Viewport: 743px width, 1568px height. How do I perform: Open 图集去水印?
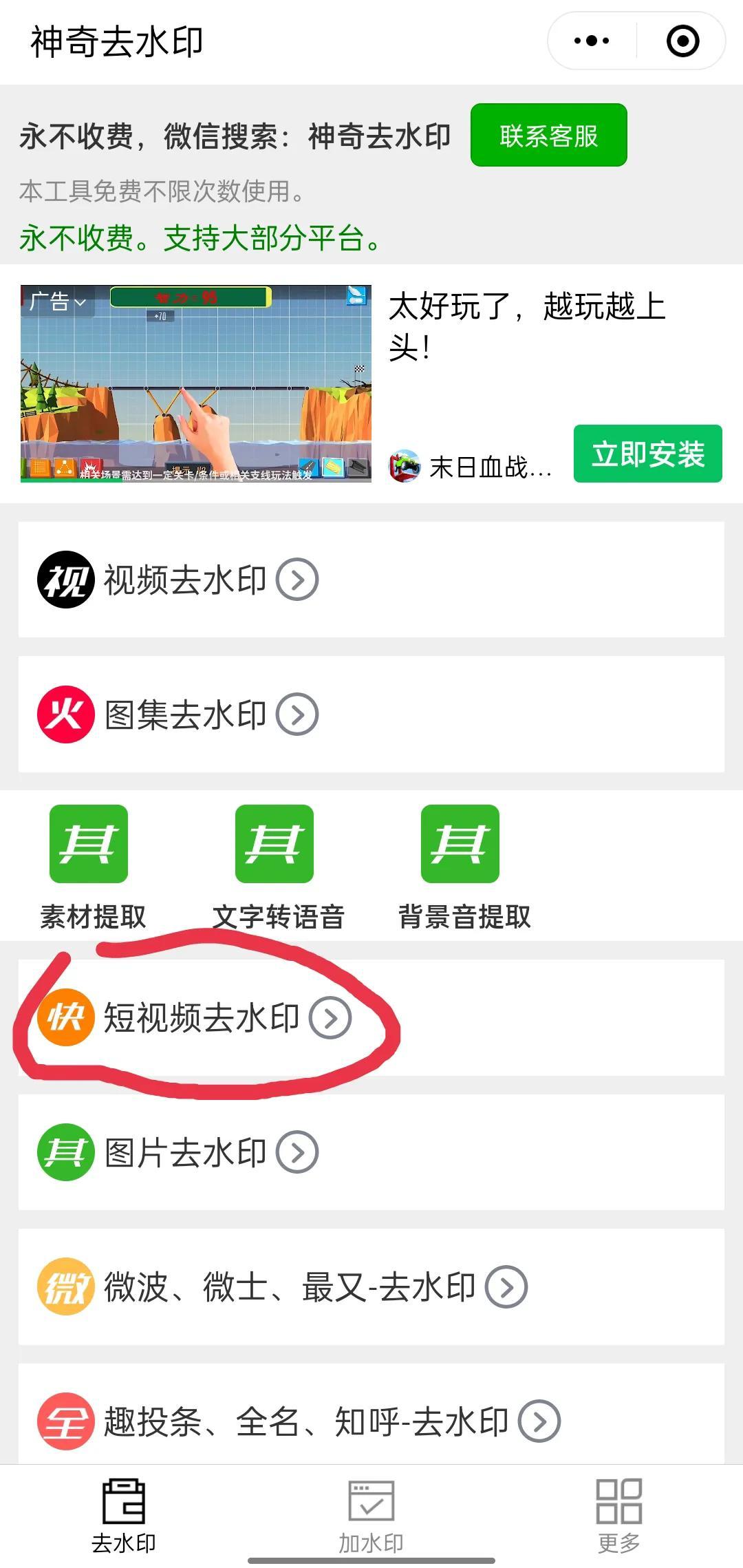pos(186,714)
